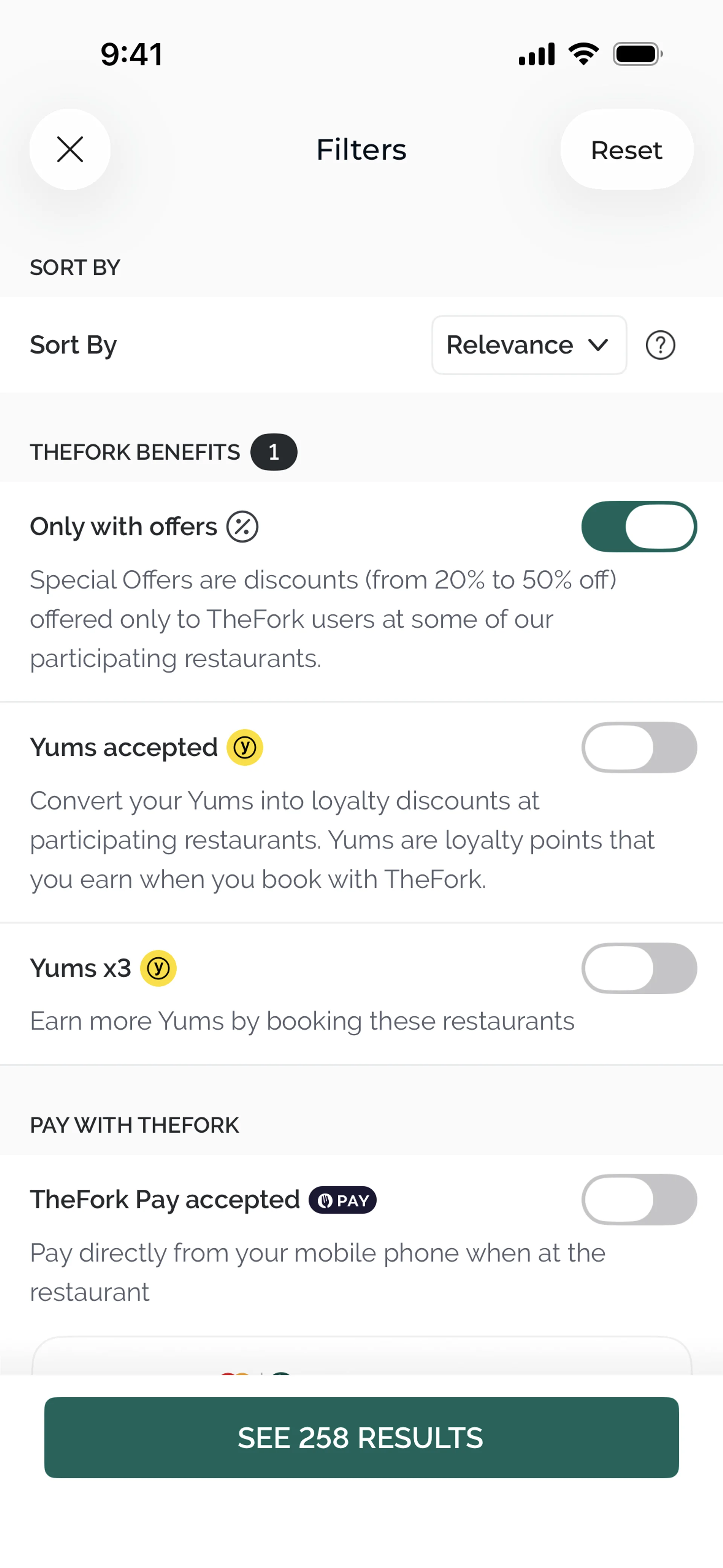Switch on the Yums x3 filter

tap(638, 969)
